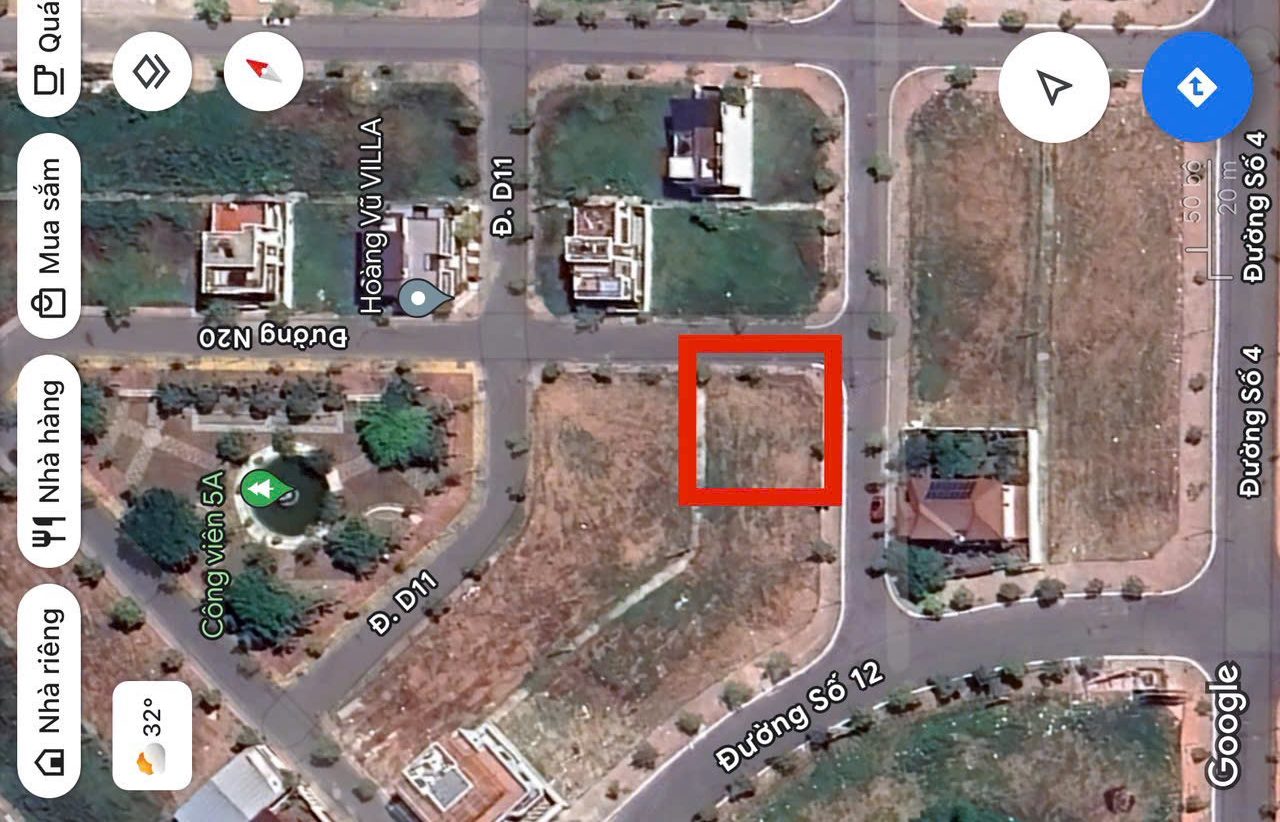Image resolution: width=1280 pixels, height=822 pixels.
Task: Open the Hoàng Vũ VILLA map pin
Action: [417, 298]
